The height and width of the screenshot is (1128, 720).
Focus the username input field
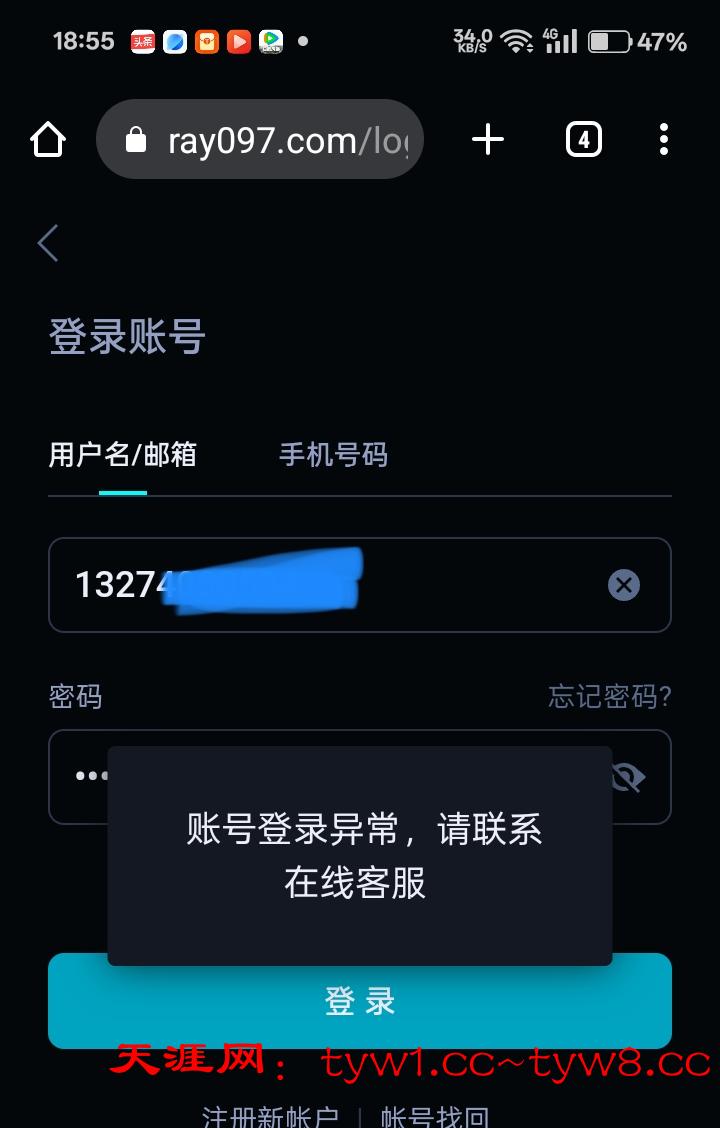click(330, 585)
